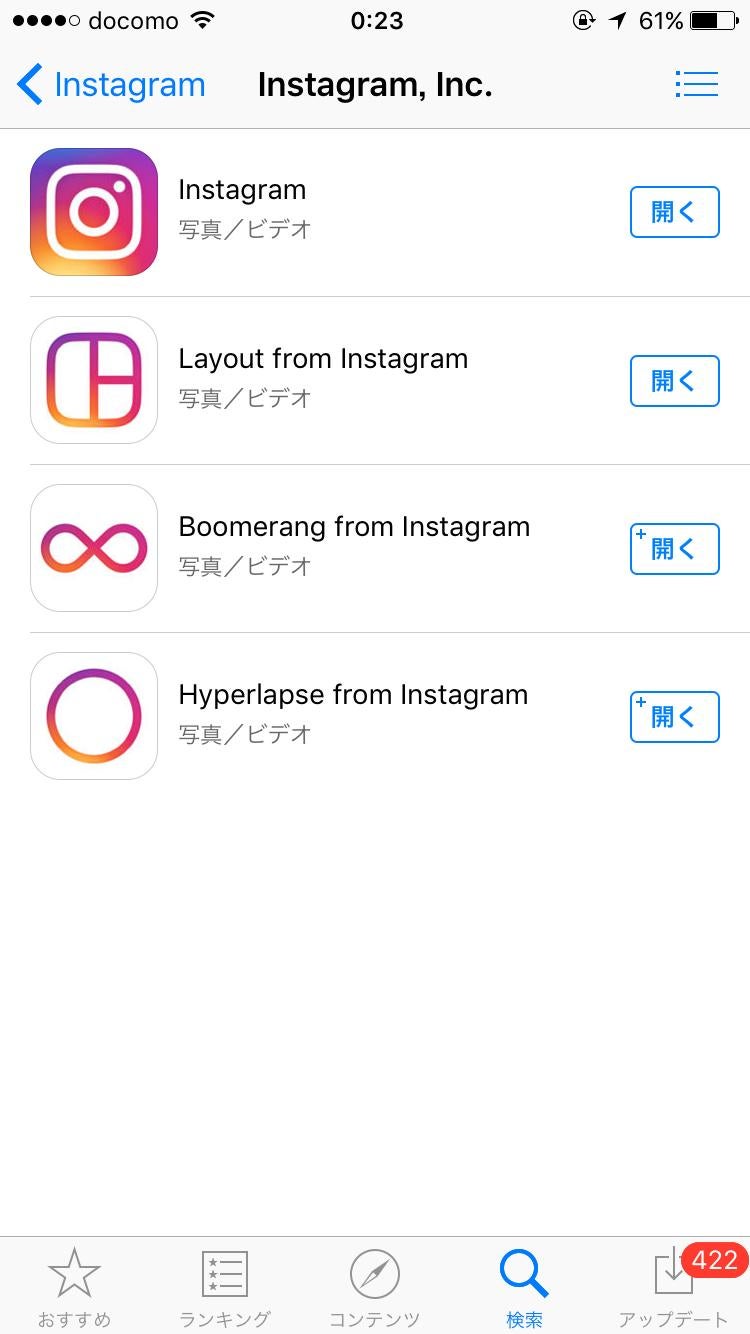750x1334 pixels.
Task: Tap the Hyperlapse circle app icon
Action: click(93, 715)
